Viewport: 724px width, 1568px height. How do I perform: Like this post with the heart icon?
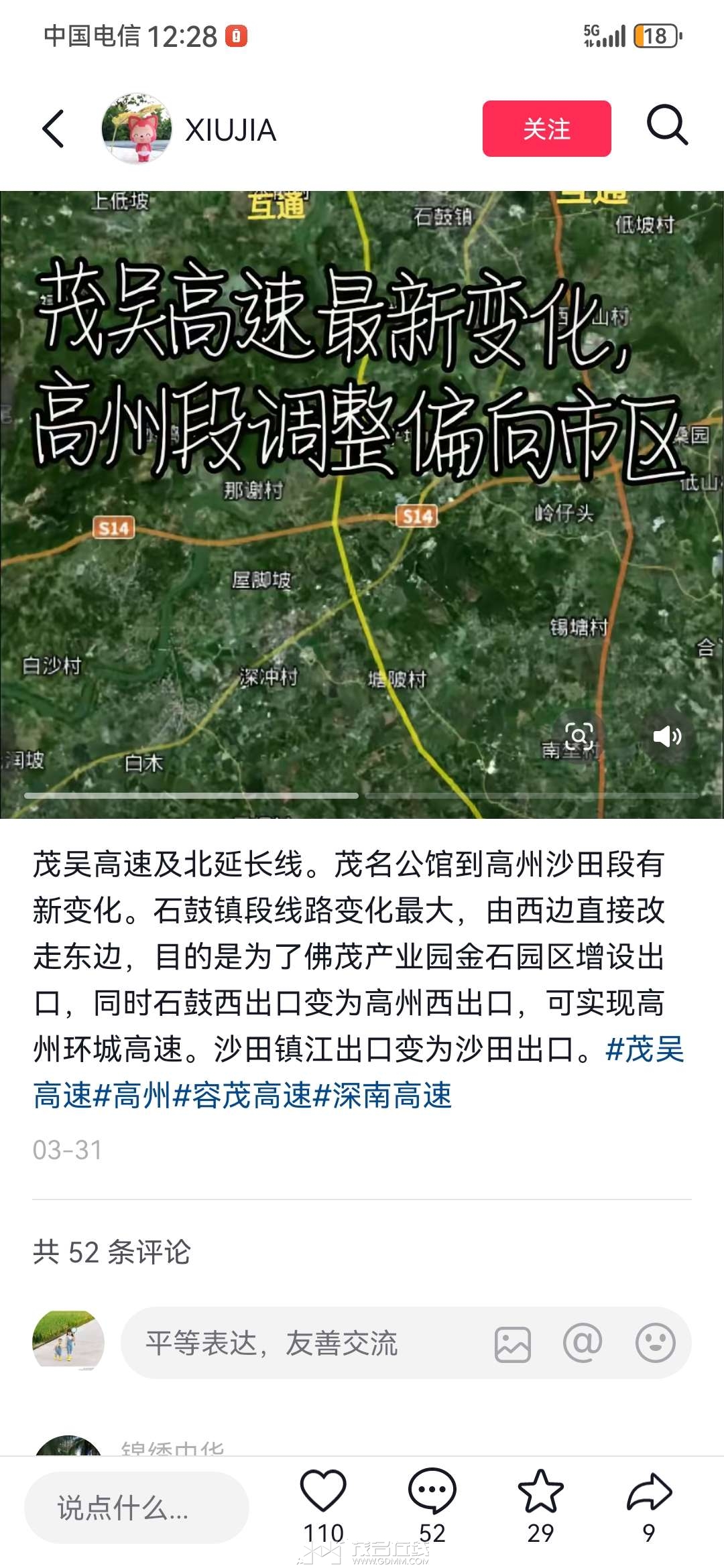[x=323, y=1493]
